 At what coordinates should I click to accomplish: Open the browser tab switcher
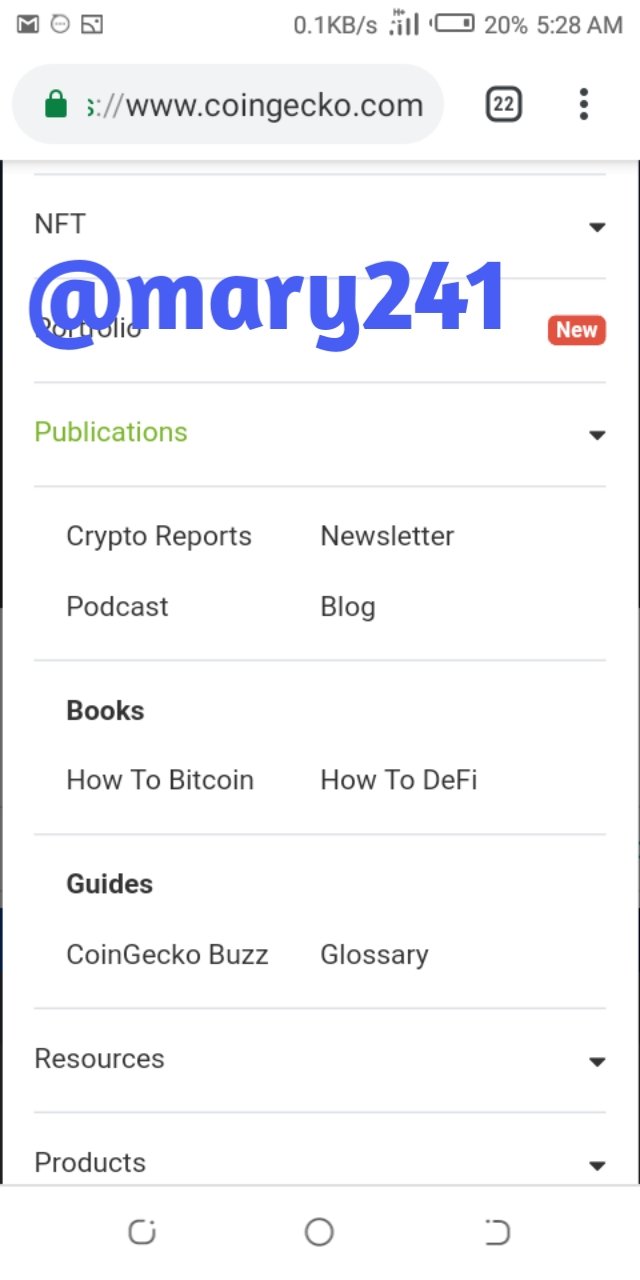504,104
